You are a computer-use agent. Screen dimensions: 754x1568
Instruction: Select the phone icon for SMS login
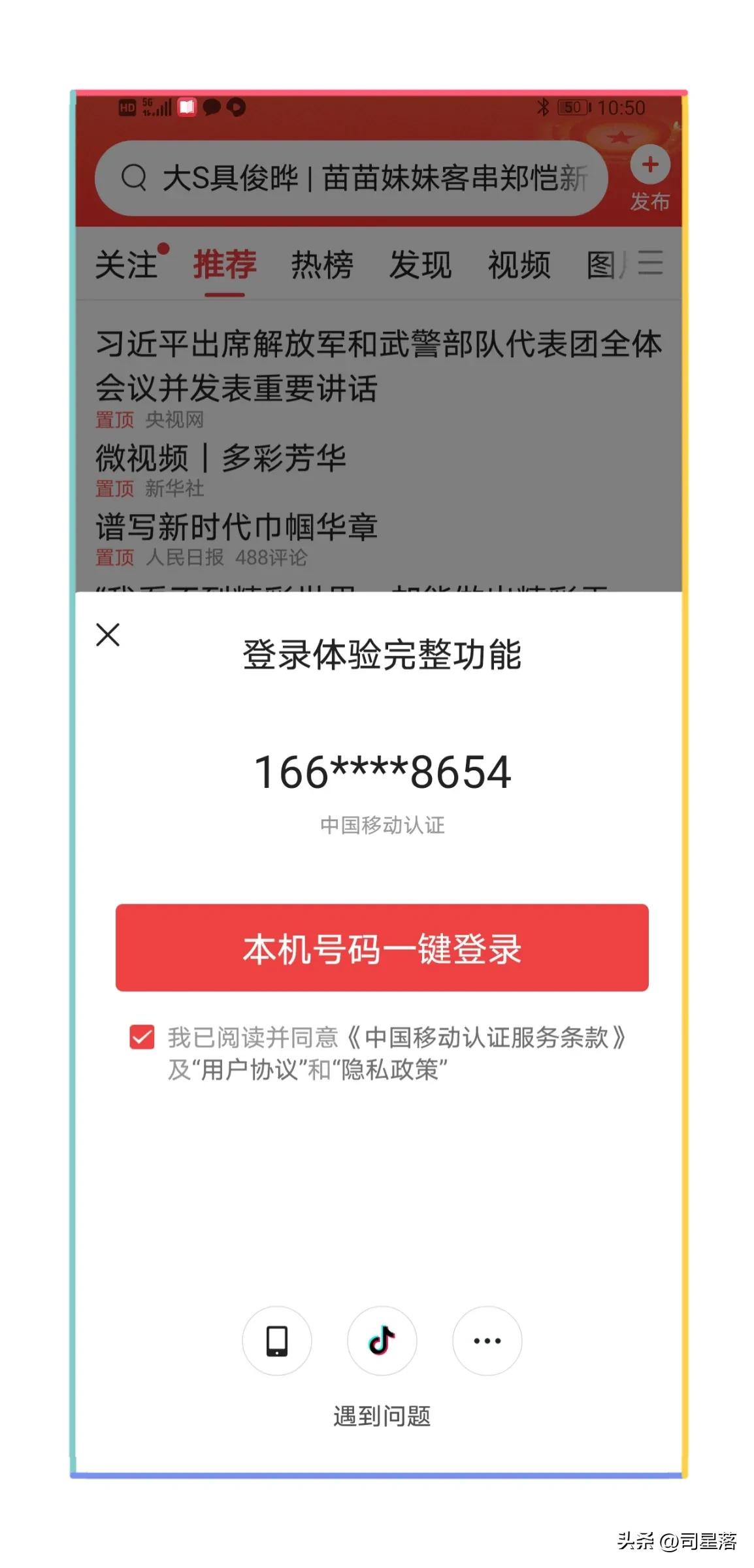click(x=277, y=1341)
